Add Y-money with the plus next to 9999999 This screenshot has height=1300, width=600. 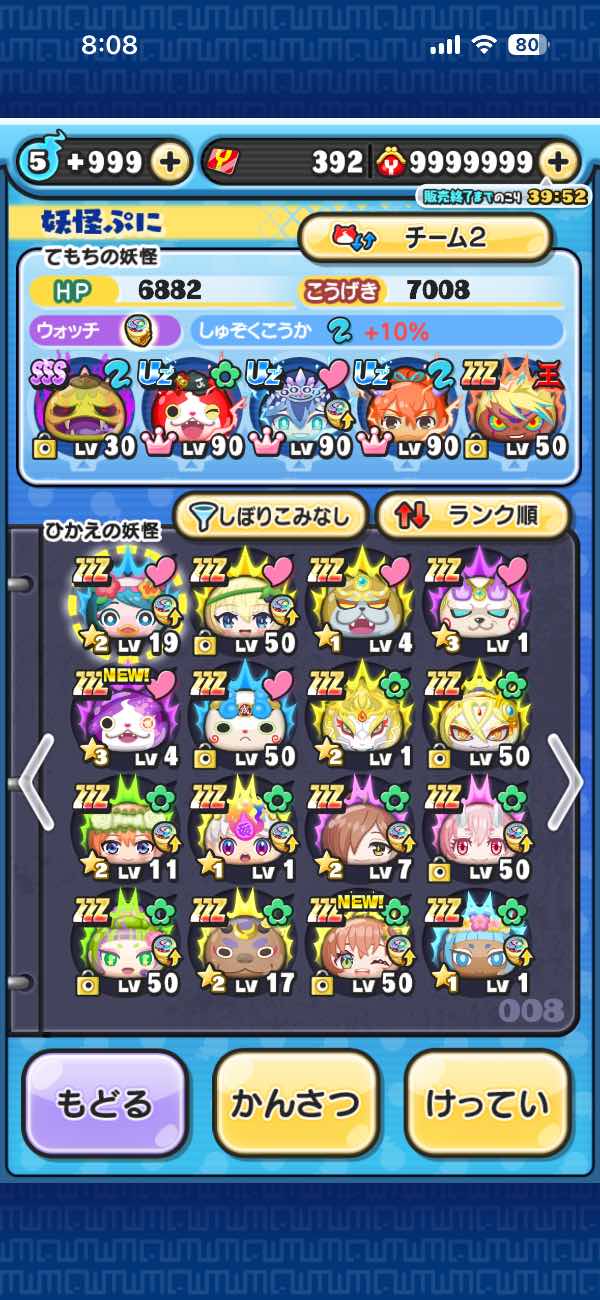(x=559, y=162)
